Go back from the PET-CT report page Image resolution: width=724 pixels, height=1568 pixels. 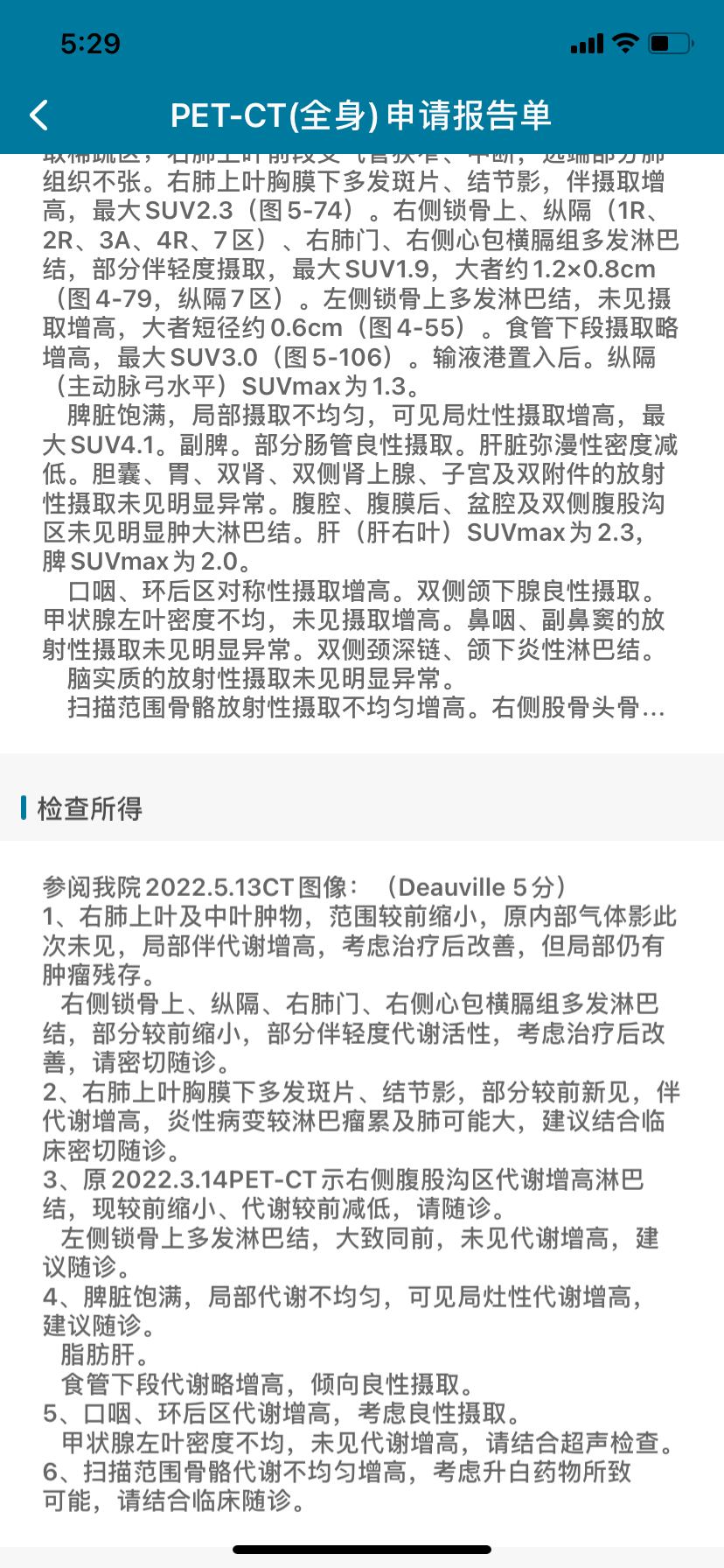coord(39,115)
